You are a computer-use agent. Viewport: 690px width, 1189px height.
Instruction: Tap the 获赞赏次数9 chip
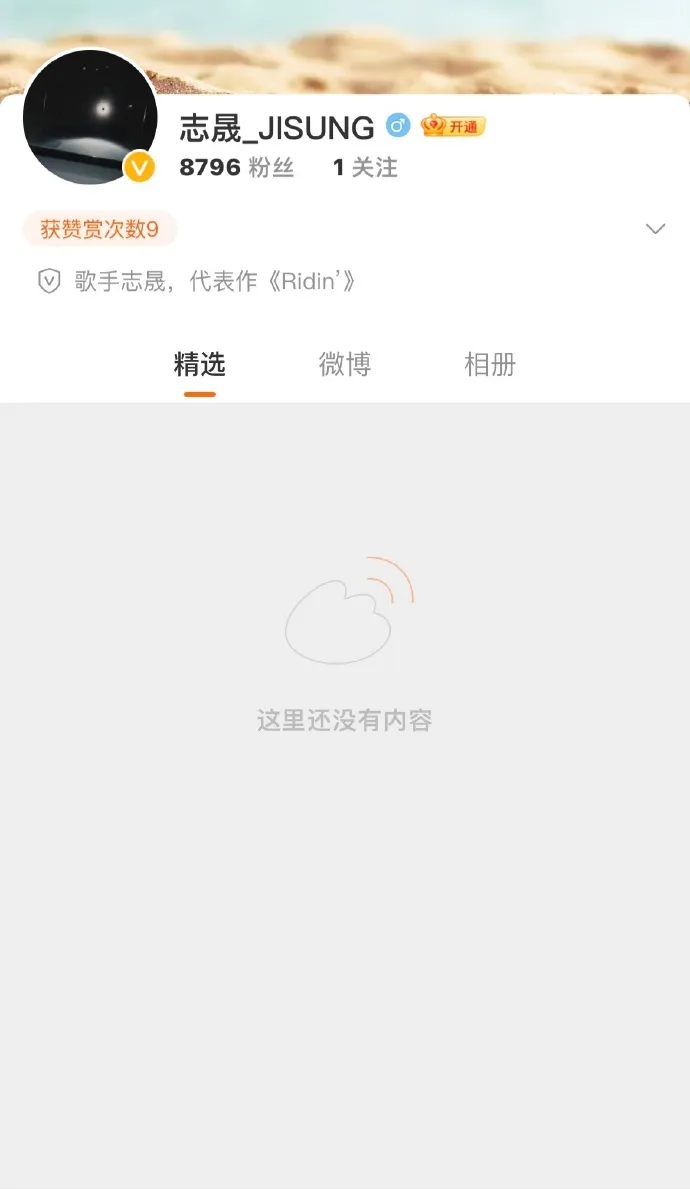pyautogui.click(x=99, y=229)
